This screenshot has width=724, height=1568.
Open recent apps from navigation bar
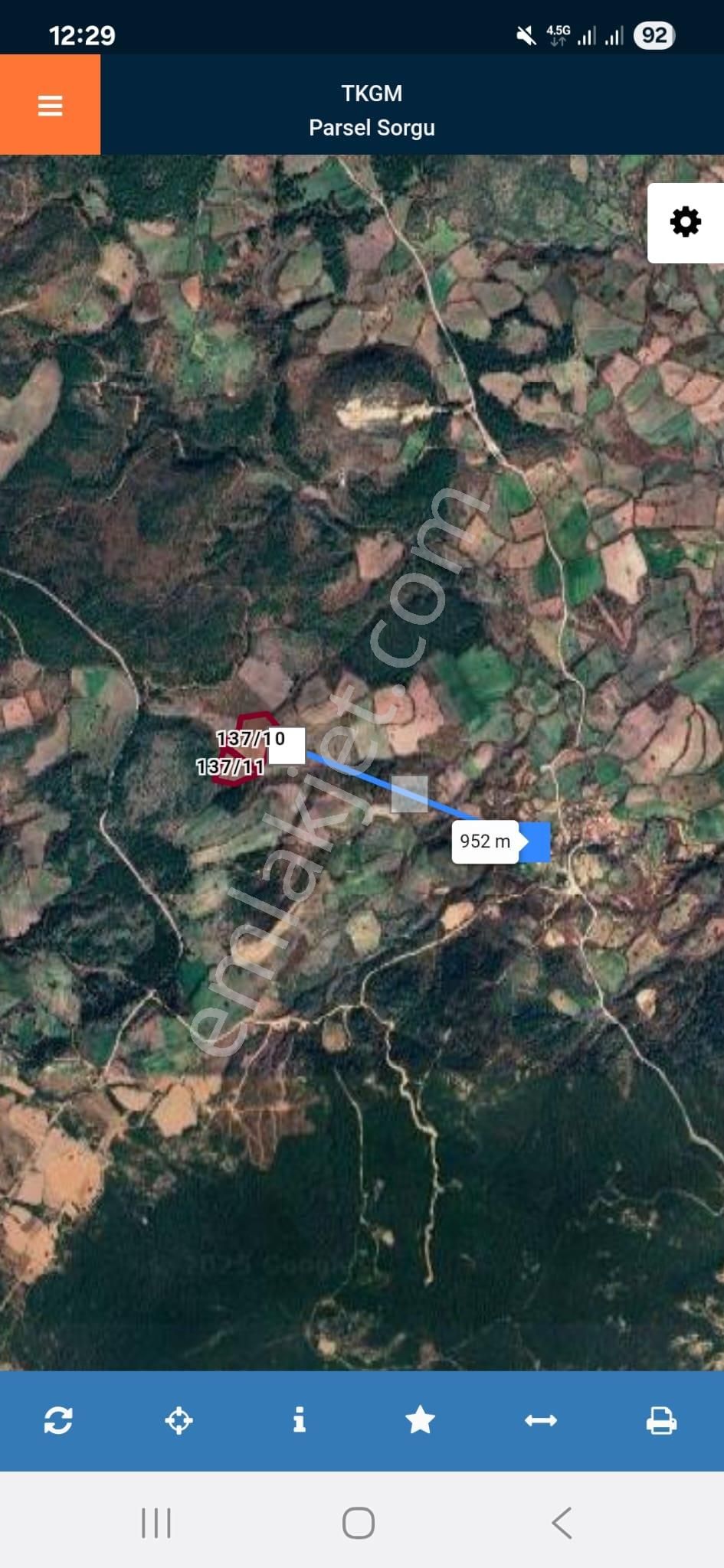(x=156, y=1523)
